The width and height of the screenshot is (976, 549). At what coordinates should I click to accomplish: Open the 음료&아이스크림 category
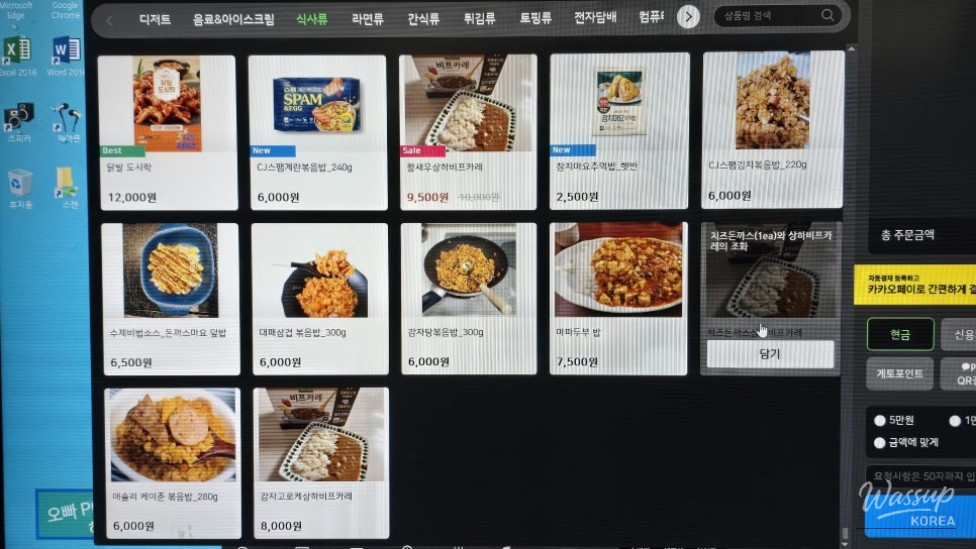tap(233, 19)
